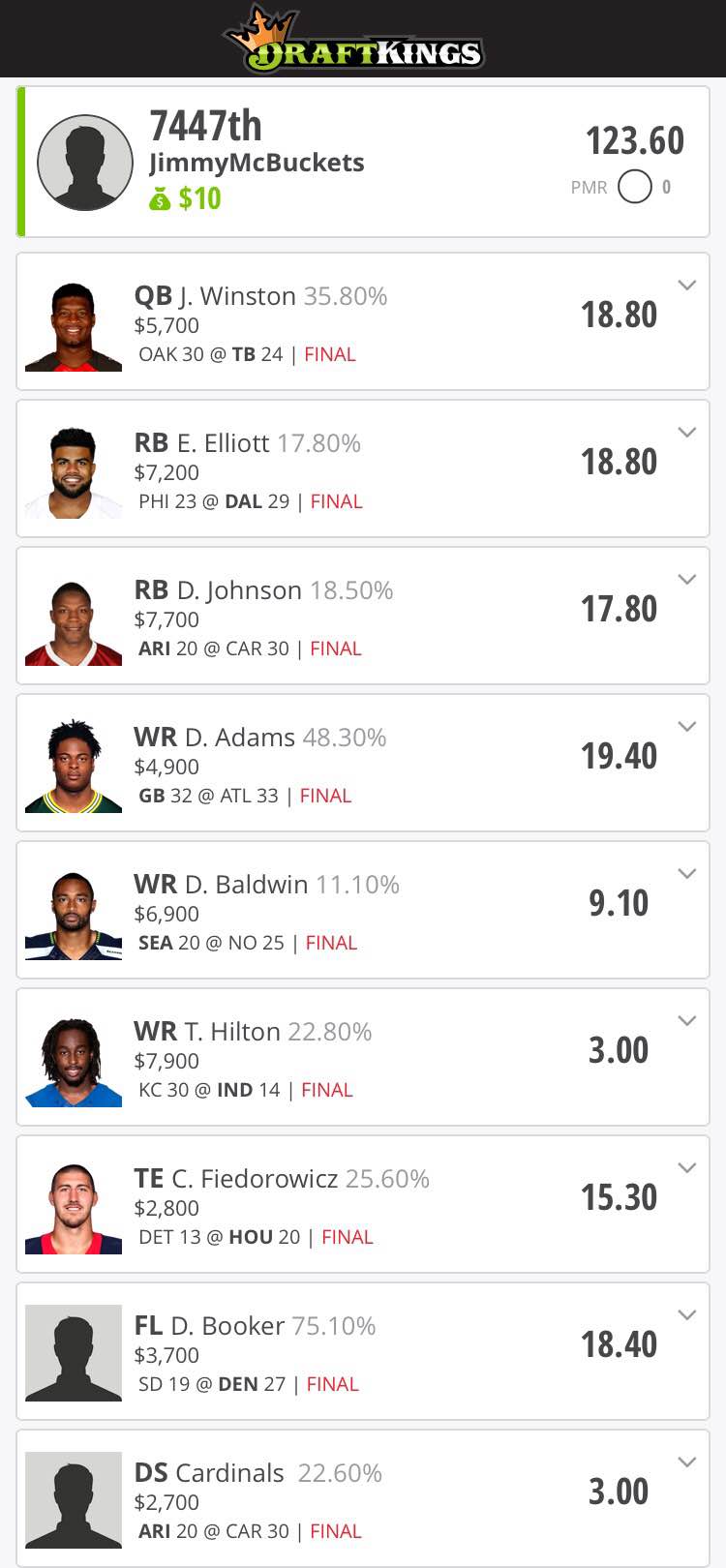The image size is (726, 1568).
Task: Expand D. Baldwin's player card chevron
Action: [687, 874]
